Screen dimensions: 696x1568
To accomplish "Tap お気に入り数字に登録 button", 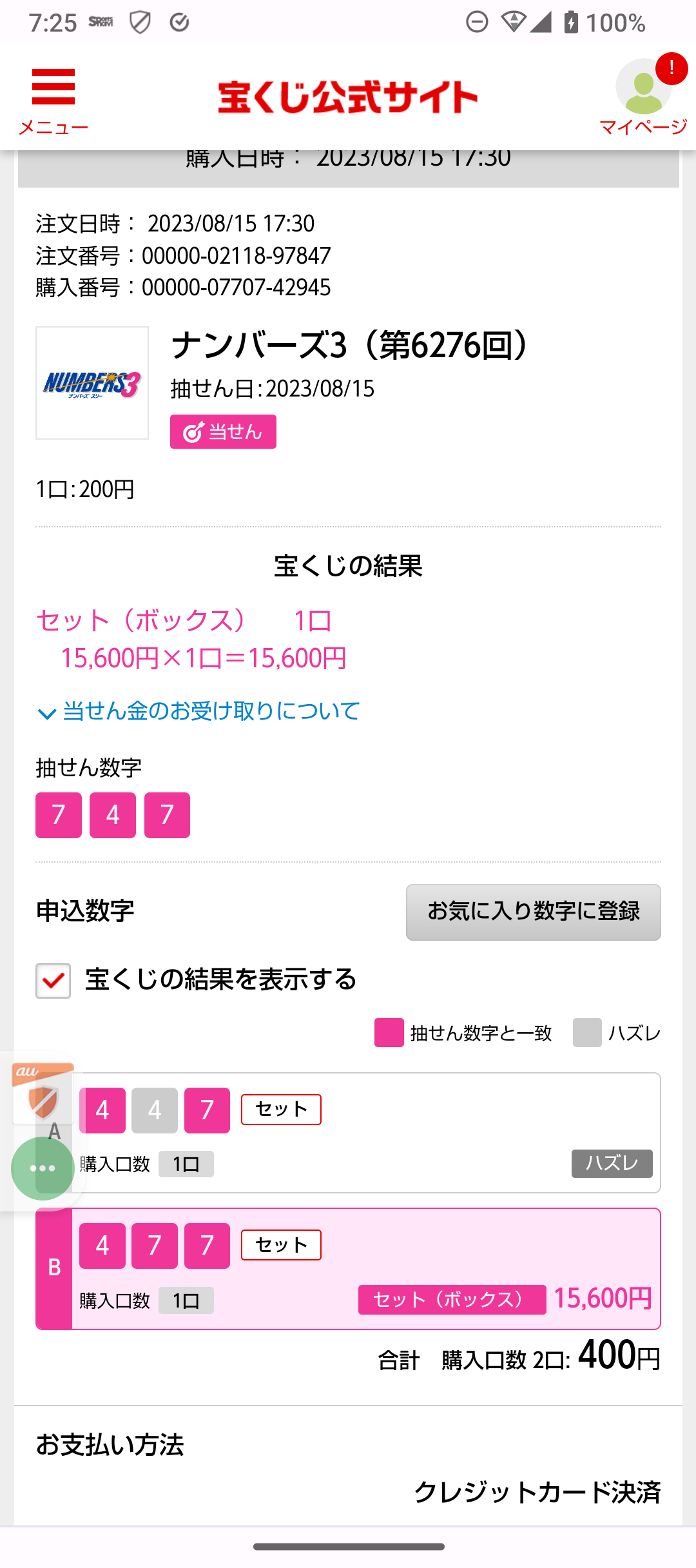I will click(533, 912).
